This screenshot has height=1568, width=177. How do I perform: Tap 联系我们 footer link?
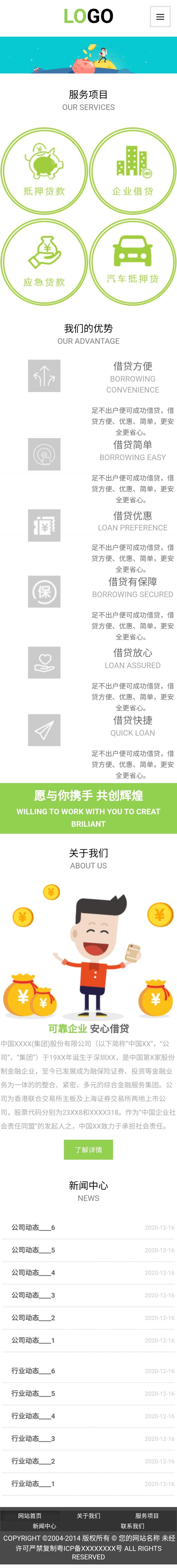(132, 1526)
